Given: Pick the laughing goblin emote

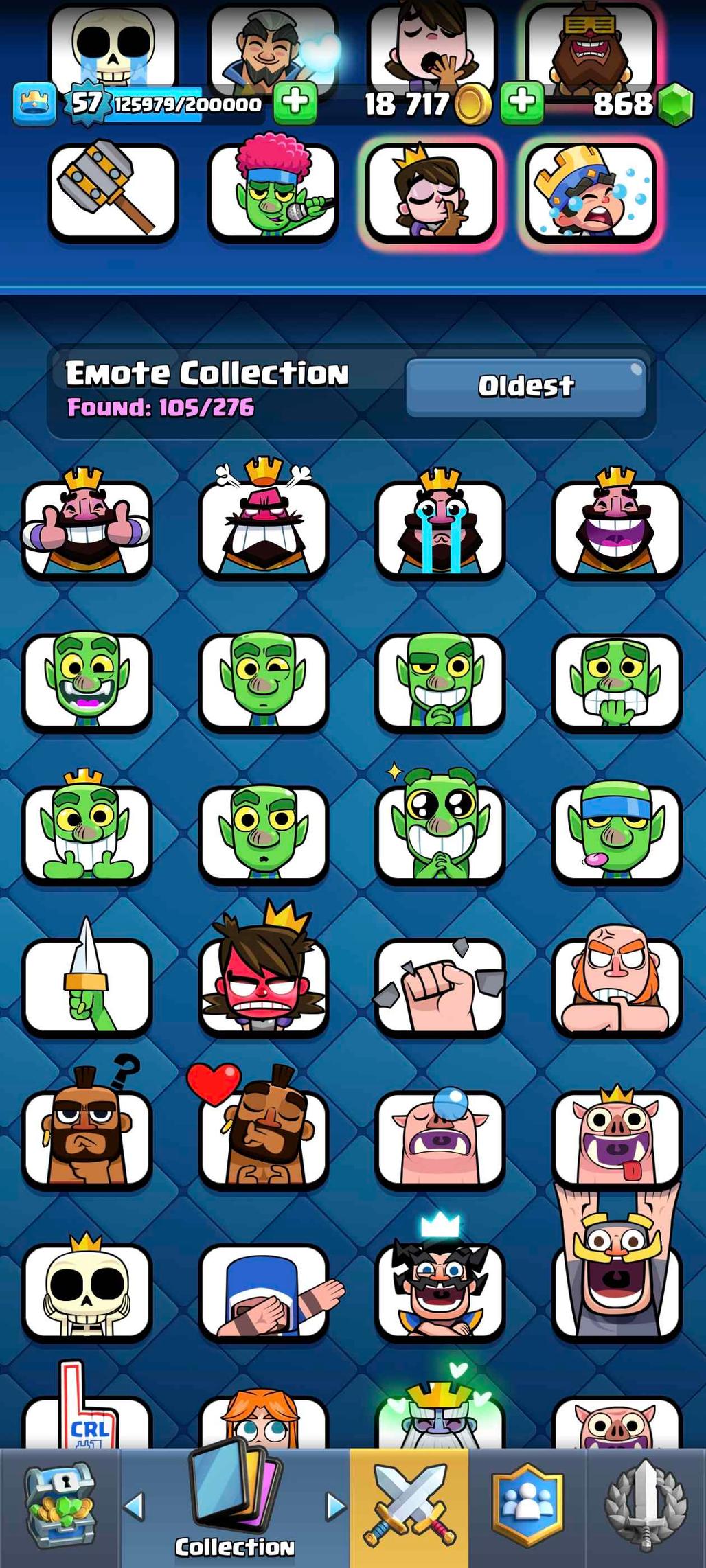Looking at the screenshot, I should pos(87,681).
